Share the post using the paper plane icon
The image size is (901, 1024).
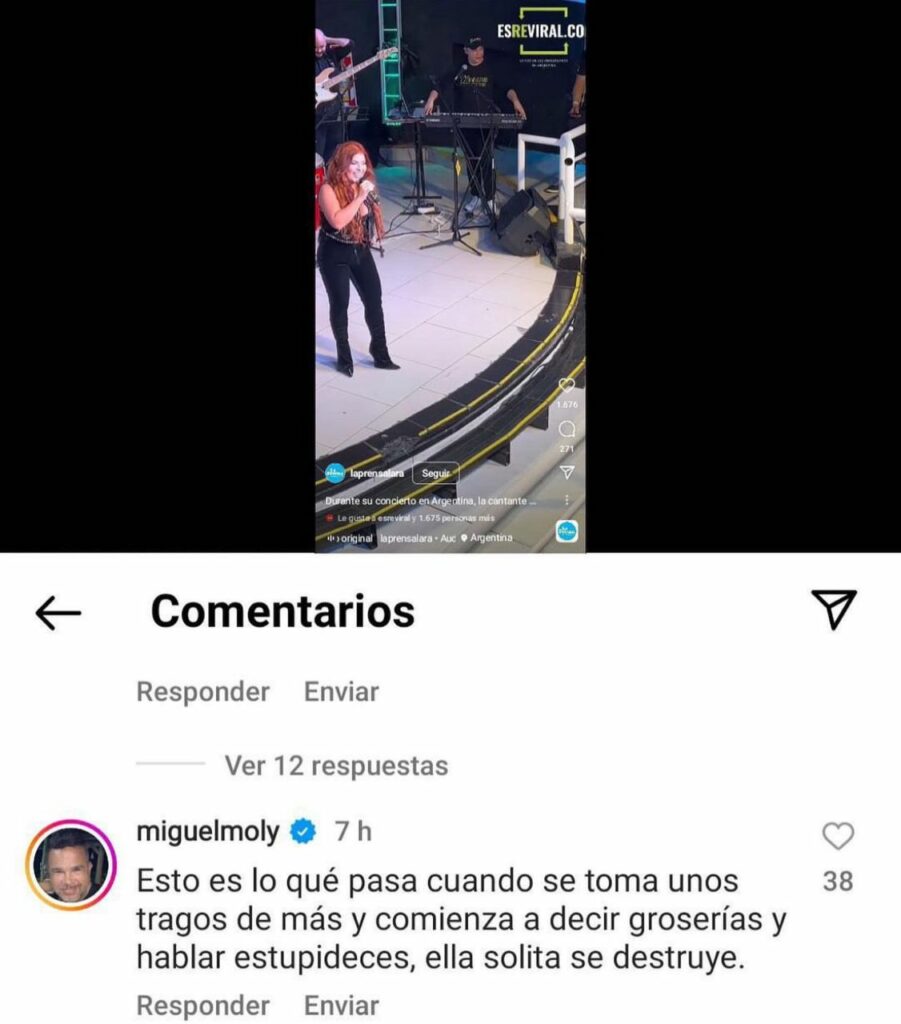[x=832, y=610]
